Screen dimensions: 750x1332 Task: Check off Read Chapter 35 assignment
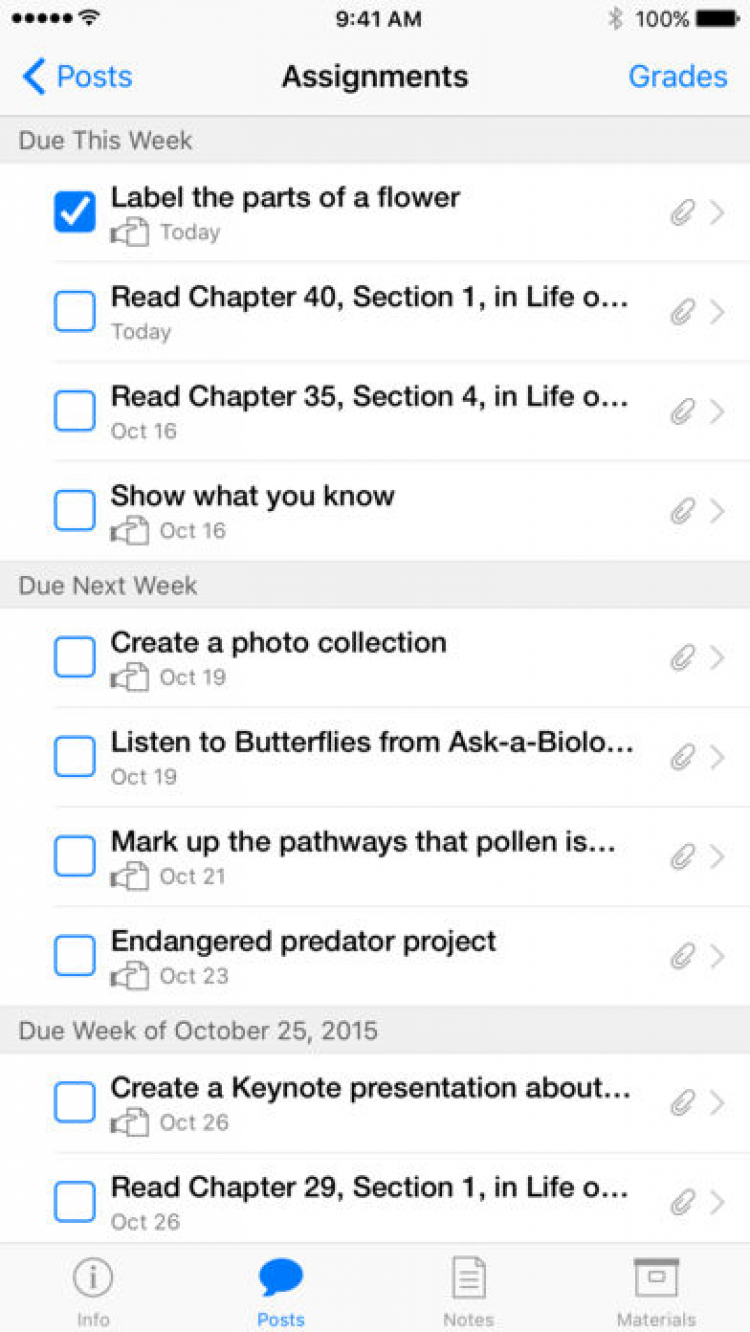pos(75,411)
